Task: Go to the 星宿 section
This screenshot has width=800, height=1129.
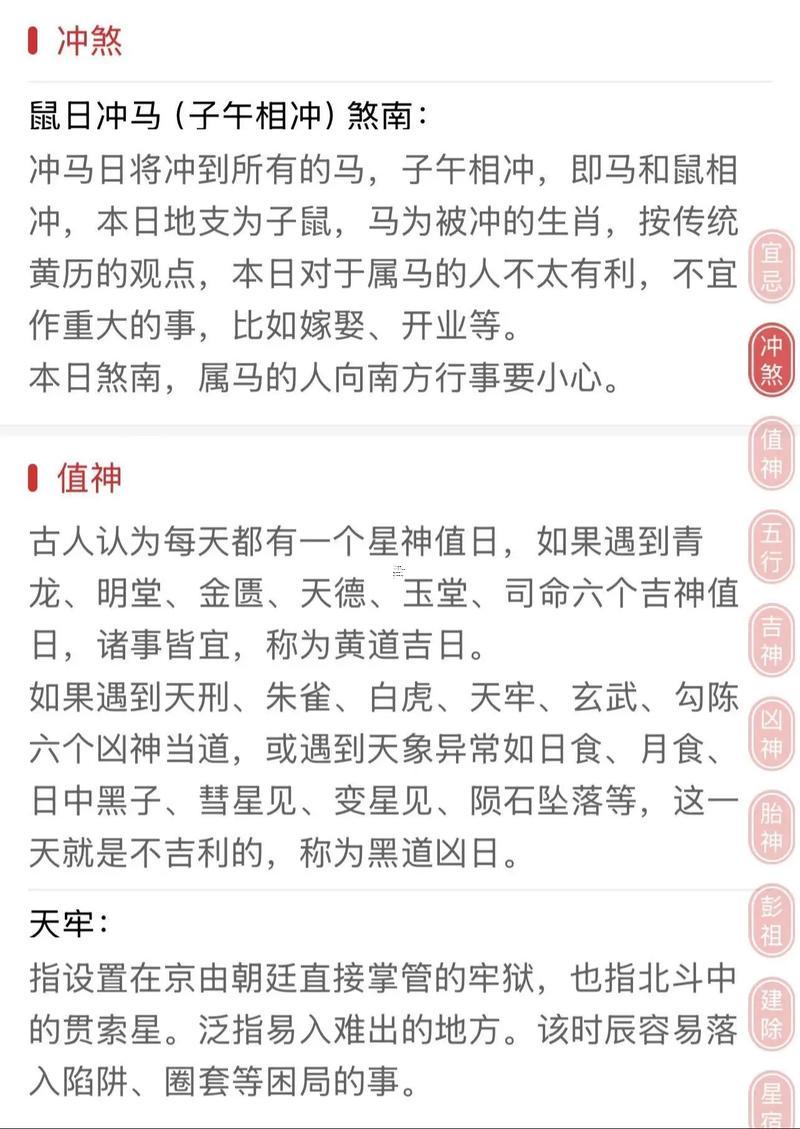Action: (771, 1100)
